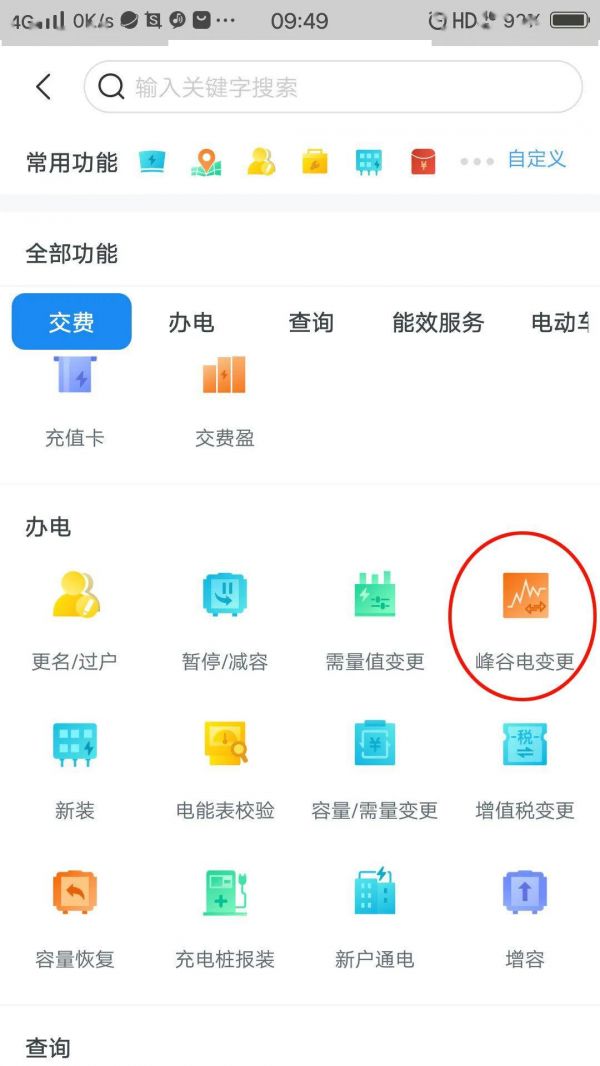
Task: Open 充电桩报装
Action: (224, 916)
